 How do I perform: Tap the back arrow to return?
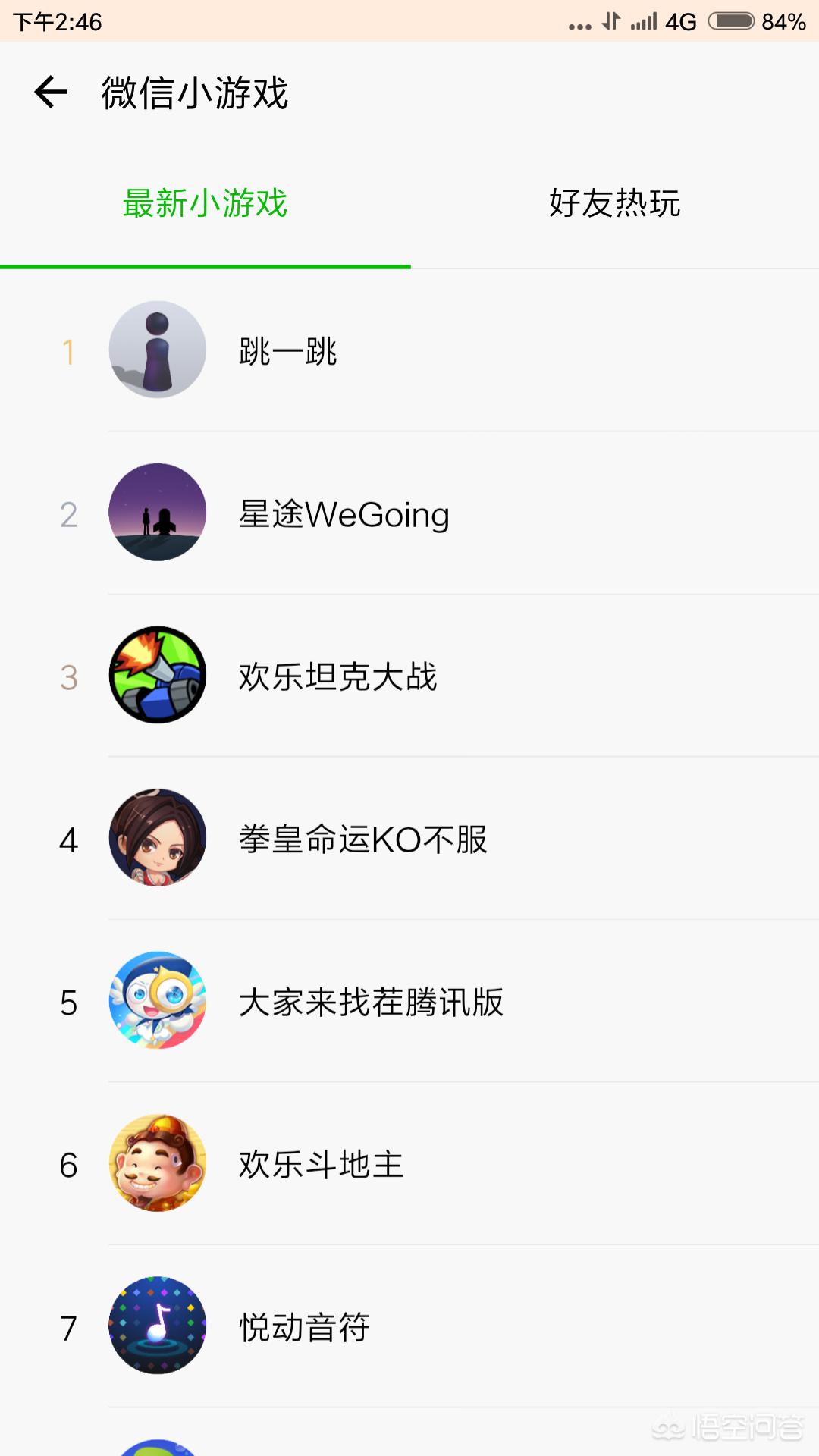click(49, 94)
